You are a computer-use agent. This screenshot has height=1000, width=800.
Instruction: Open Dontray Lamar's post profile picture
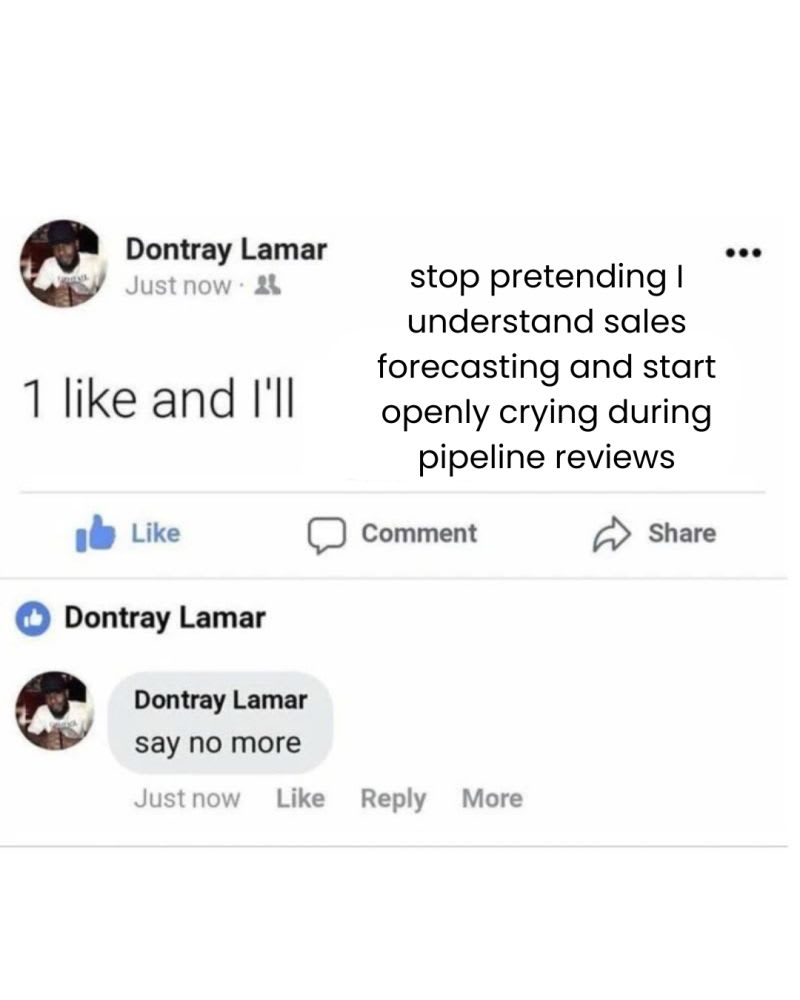[63, 264]
